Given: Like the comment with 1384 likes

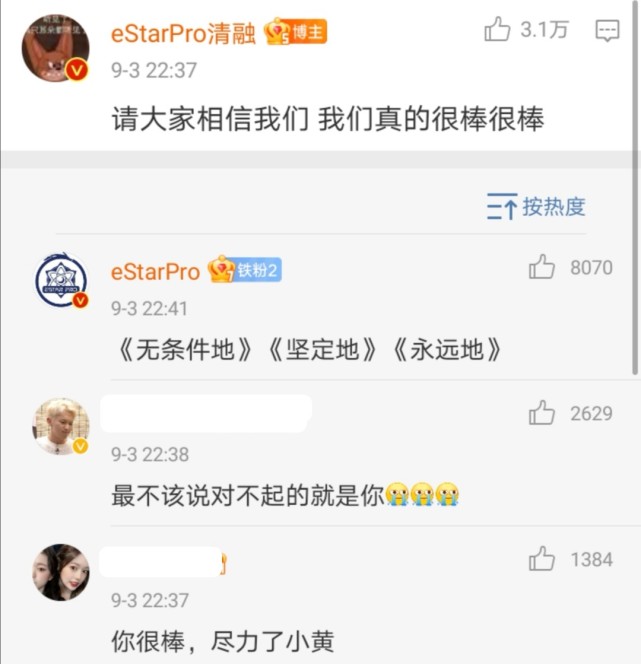Looking at the screenshot, I should (542, 559).
